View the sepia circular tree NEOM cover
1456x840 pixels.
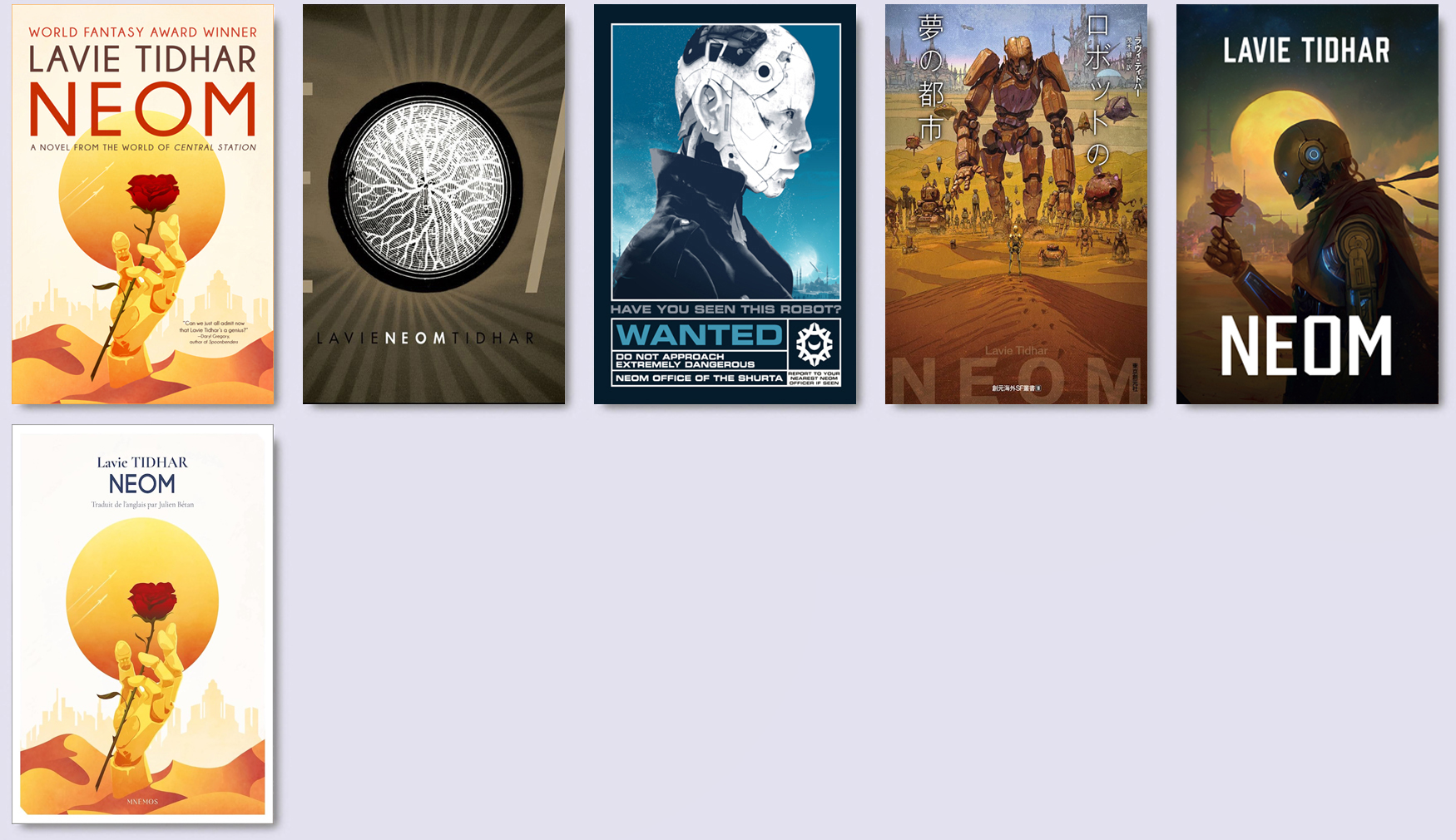tap(433, 204)
